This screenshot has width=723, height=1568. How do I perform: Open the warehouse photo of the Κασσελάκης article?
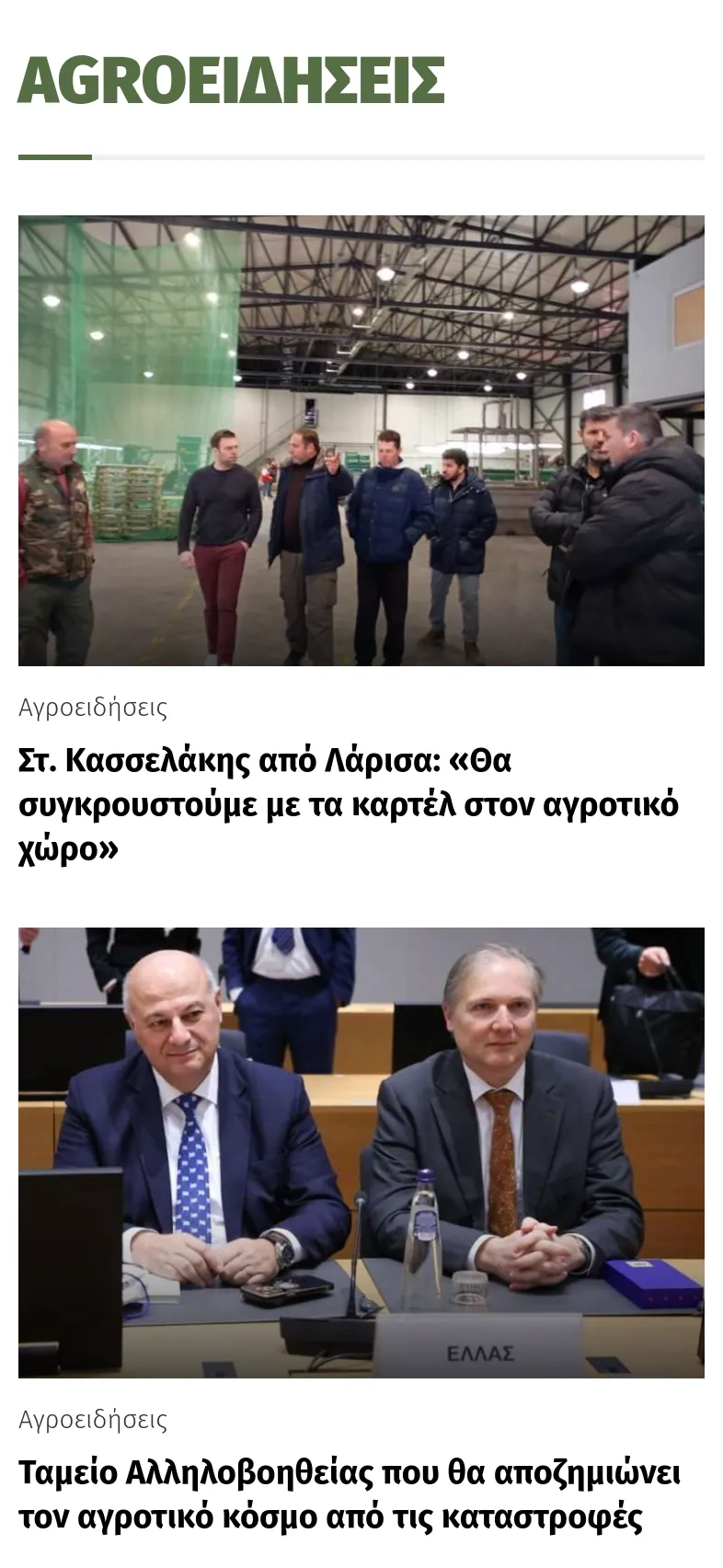click(x=361, y=440)
